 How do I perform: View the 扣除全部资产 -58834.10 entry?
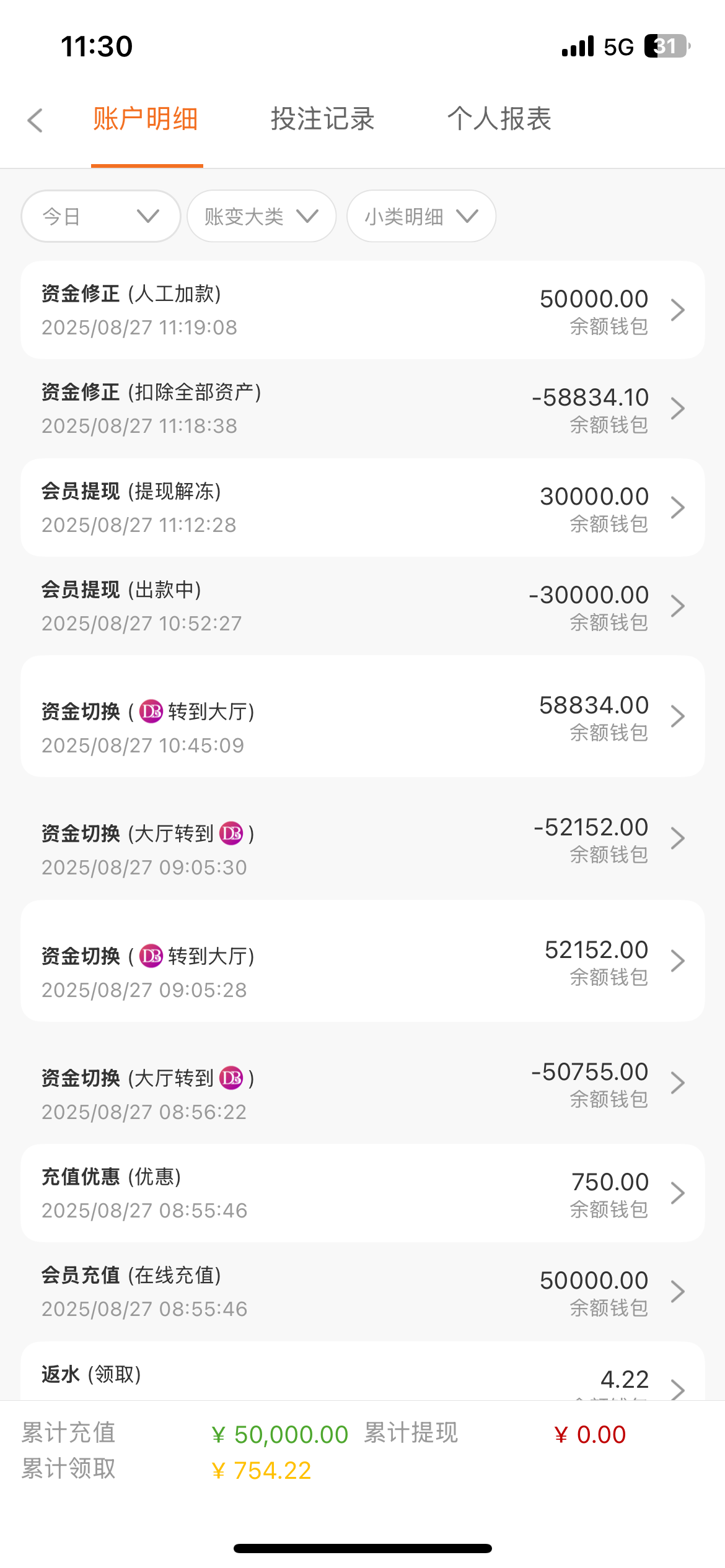tap(362, 409)
